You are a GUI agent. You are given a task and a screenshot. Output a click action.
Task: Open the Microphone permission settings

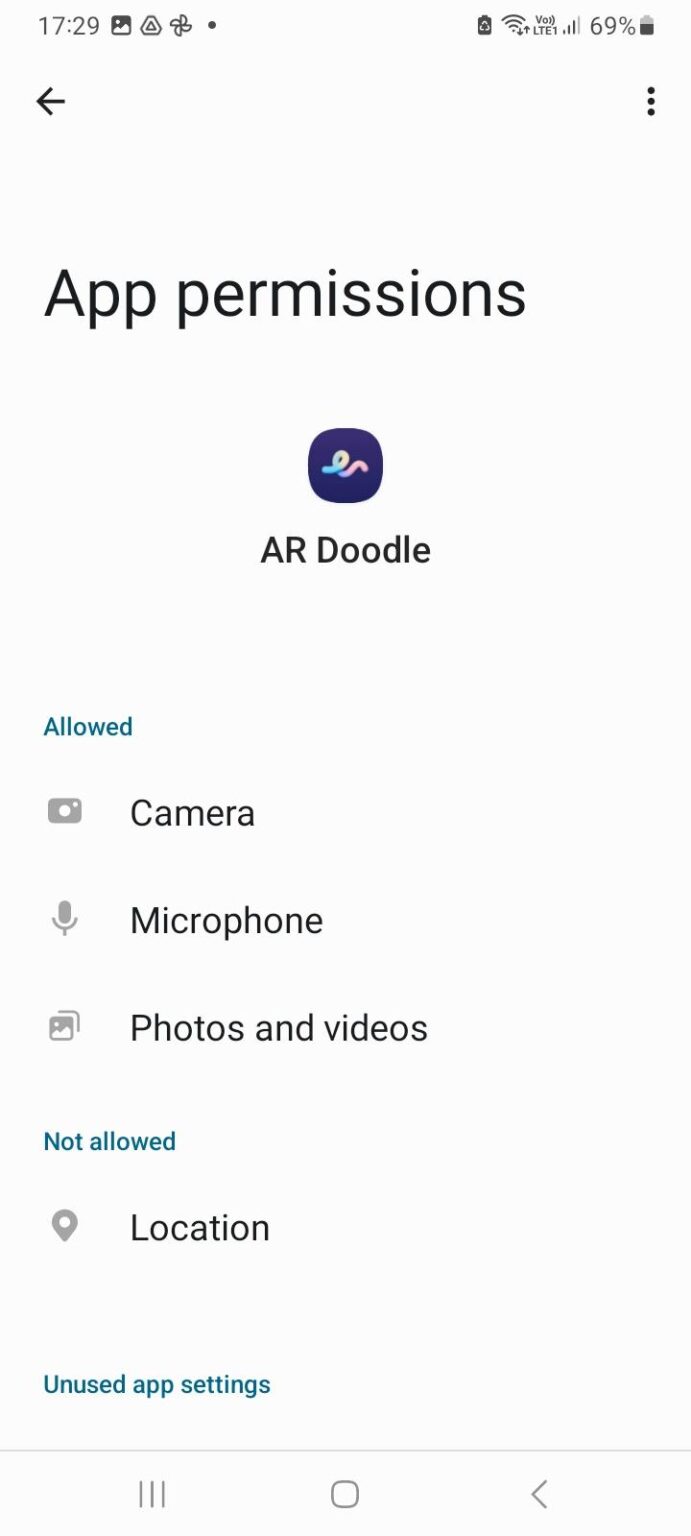click(226, 920)
